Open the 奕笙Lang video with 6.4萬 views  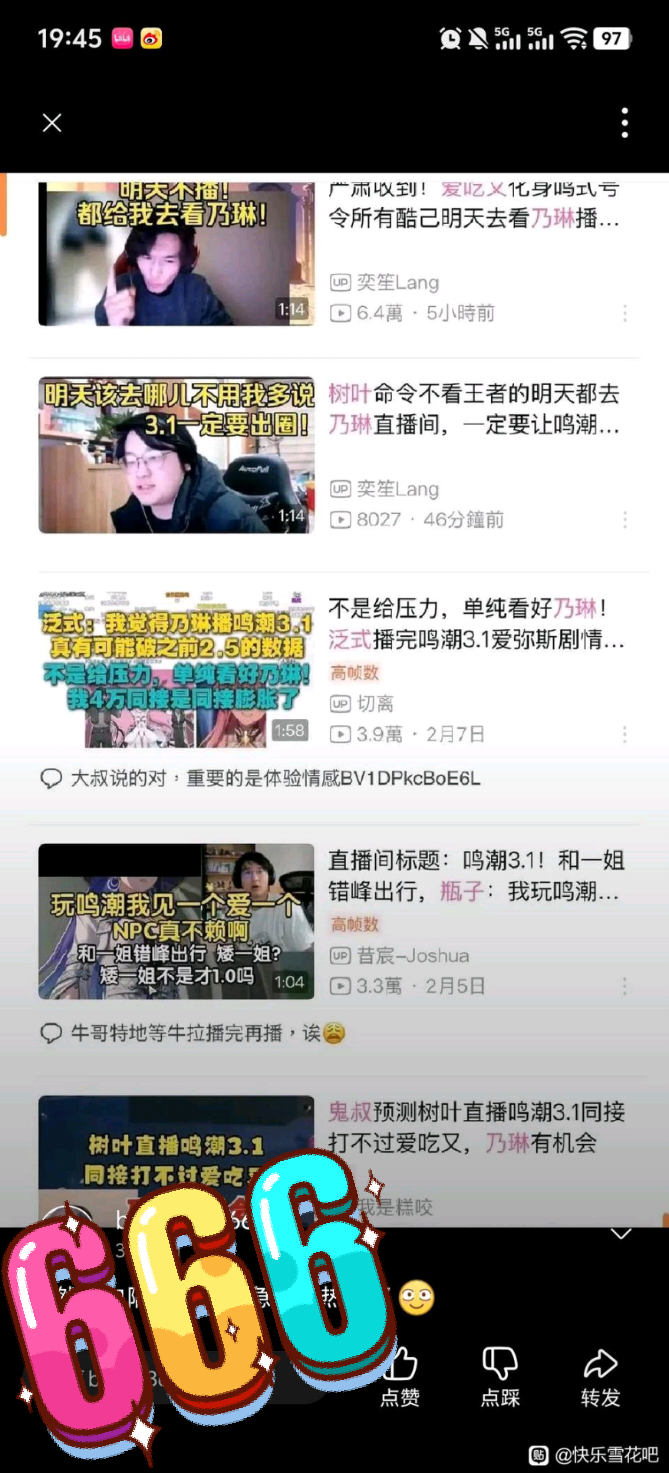[x=176, y=254]
